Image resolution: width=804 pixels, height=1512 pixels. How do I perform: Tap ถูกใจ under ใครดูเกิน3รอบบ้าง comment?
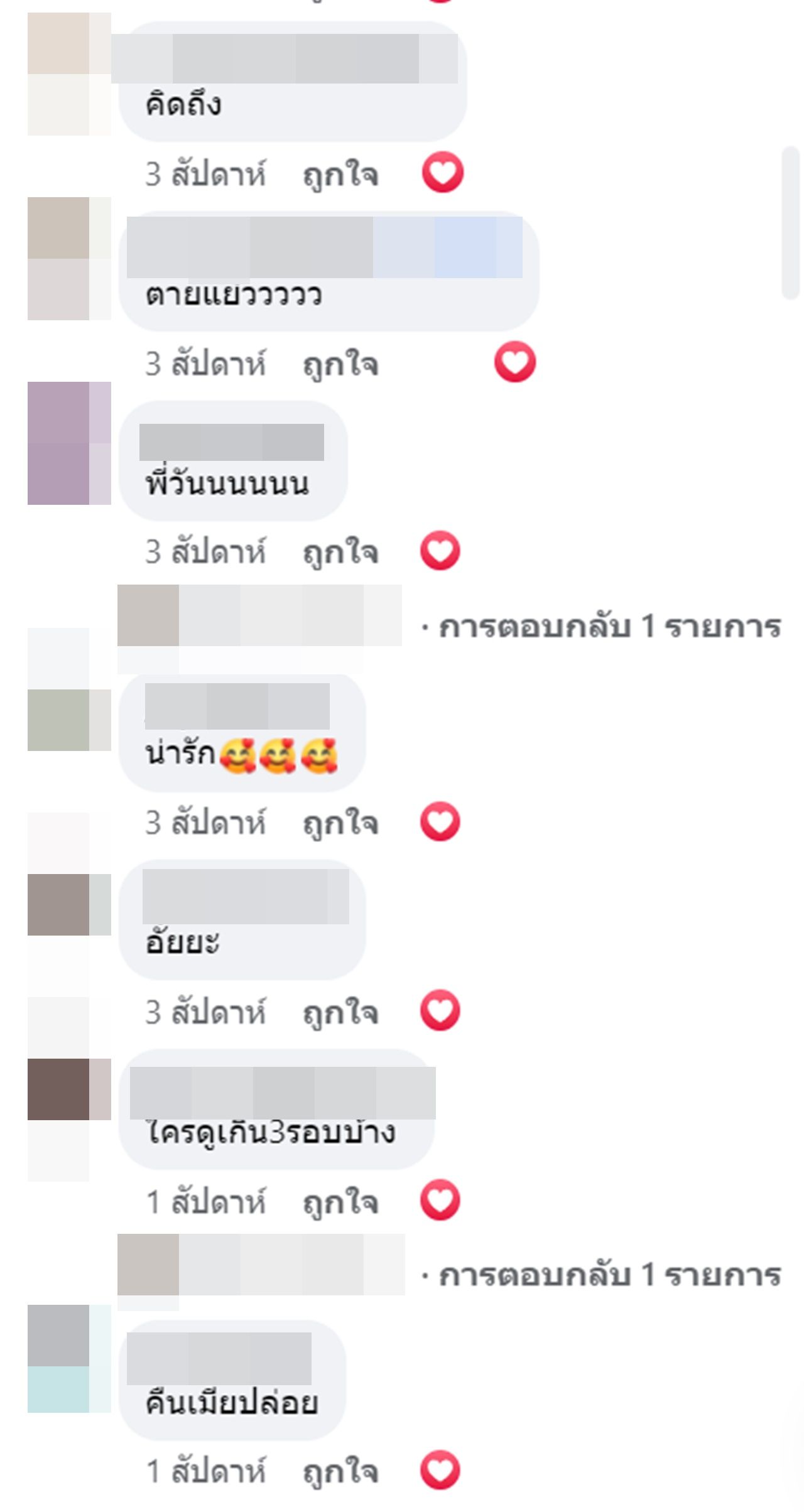(340, 1202)
